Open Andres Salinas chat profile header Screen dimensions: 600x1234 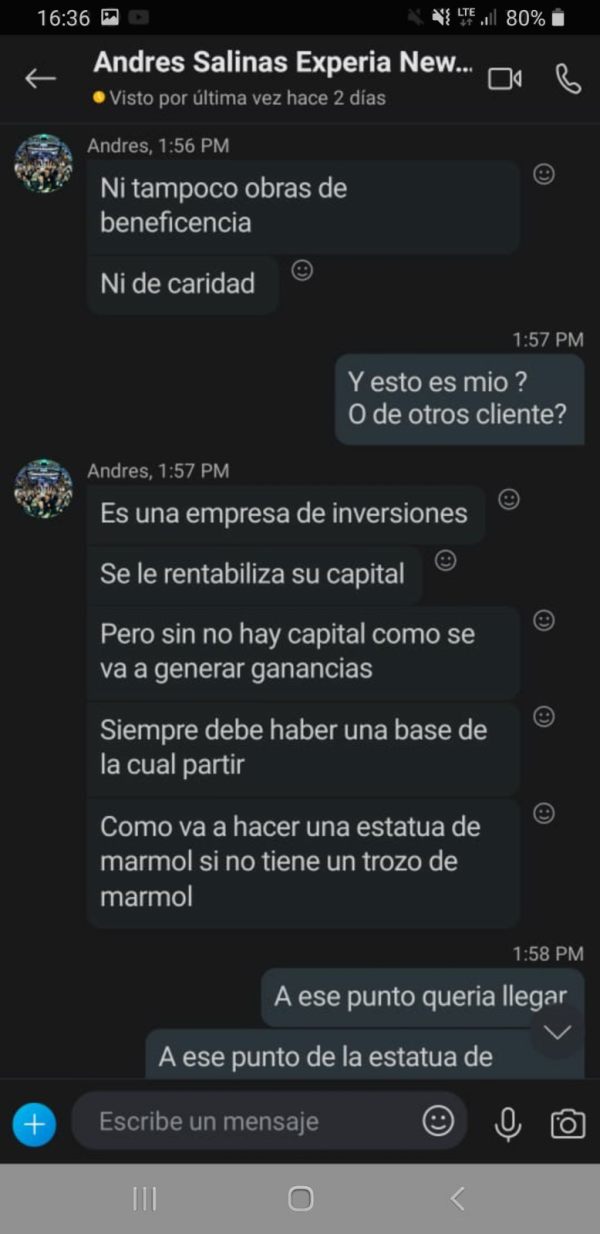[x=283, y=78]
